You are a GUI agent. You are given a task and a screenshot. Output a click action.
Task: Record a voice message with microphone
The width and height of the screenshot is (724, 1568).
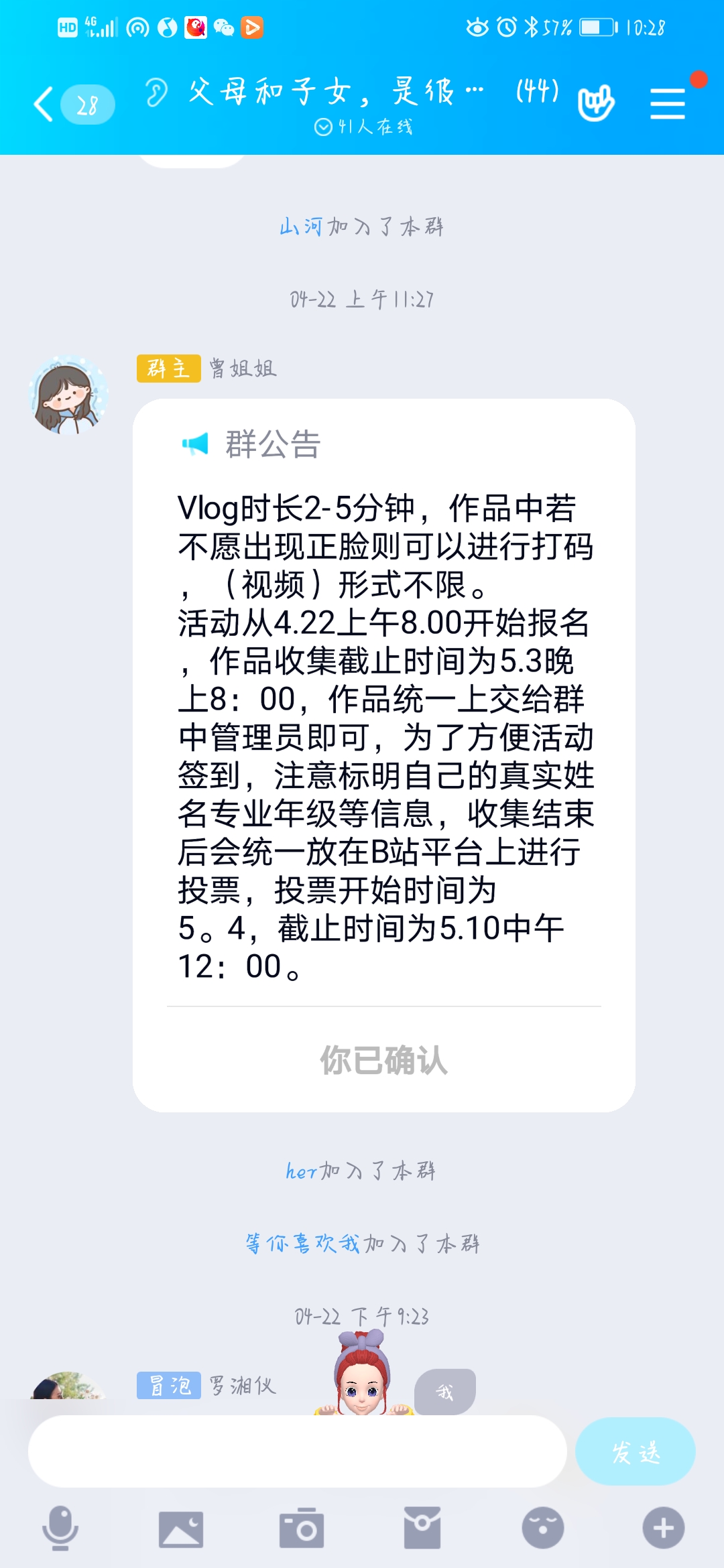60,1528
